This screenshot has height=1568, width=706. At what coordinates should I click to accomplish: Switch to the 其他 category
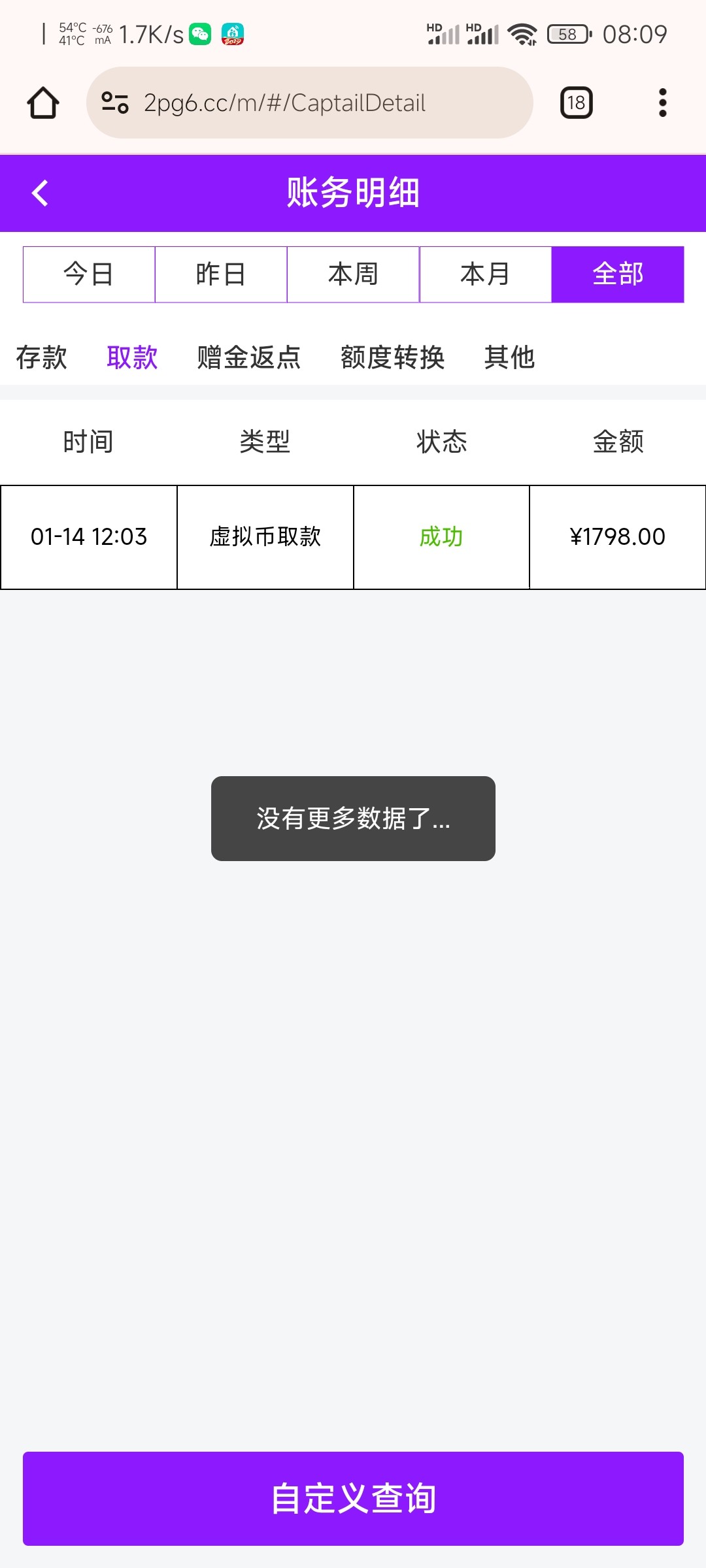509,357
